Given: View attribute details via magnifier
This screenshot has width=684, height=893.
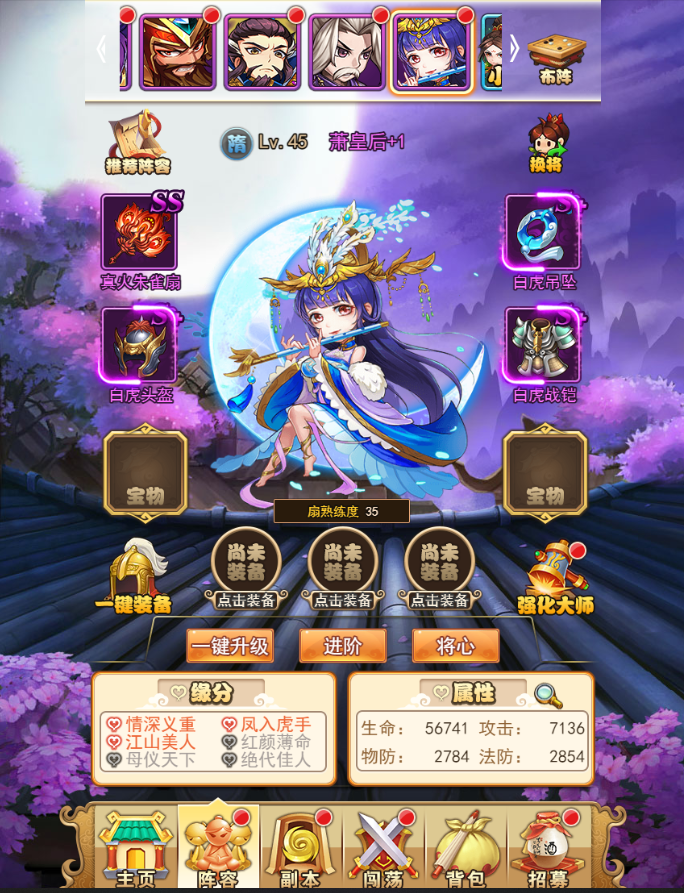Looking at the screenshot, I should click(547, 694).
